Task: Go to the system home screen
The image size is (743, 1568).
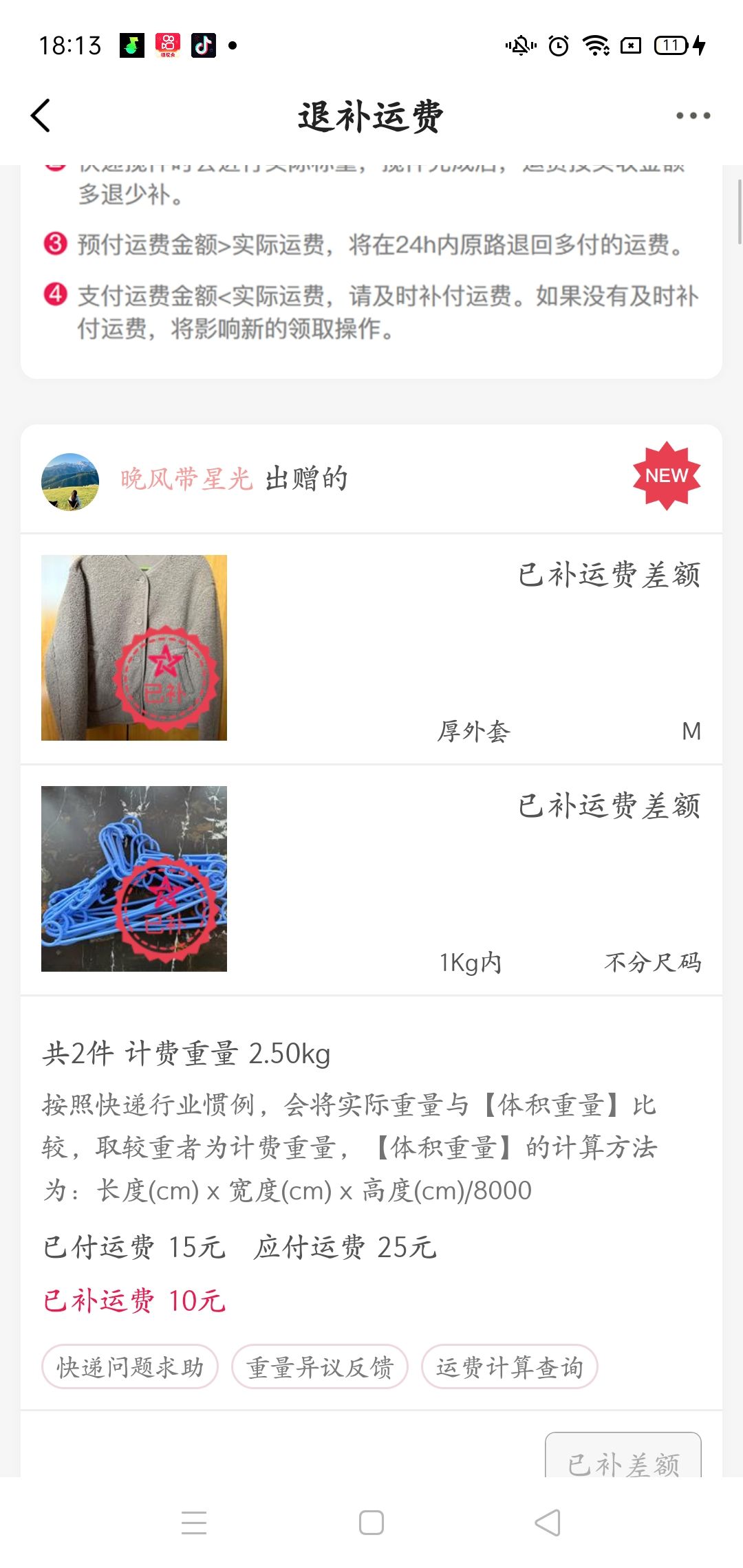Action: coord(371,1523)
